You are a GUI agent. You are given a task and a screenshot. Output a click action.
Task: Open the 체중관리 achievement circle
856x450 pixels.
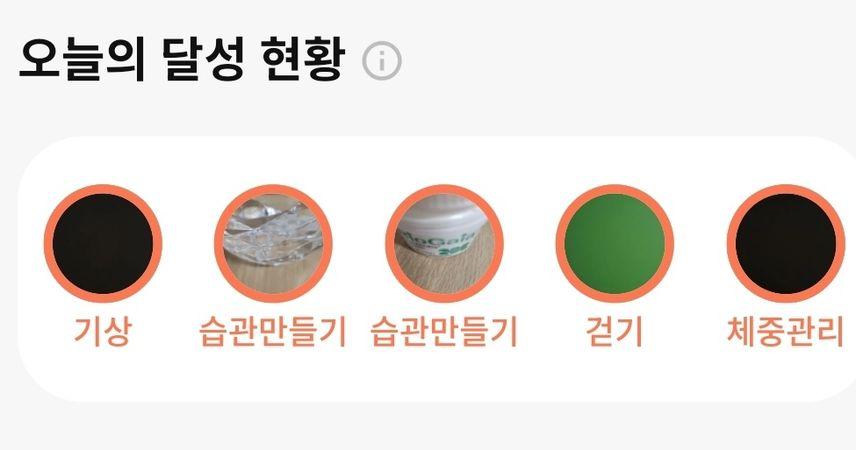(785, 243)
